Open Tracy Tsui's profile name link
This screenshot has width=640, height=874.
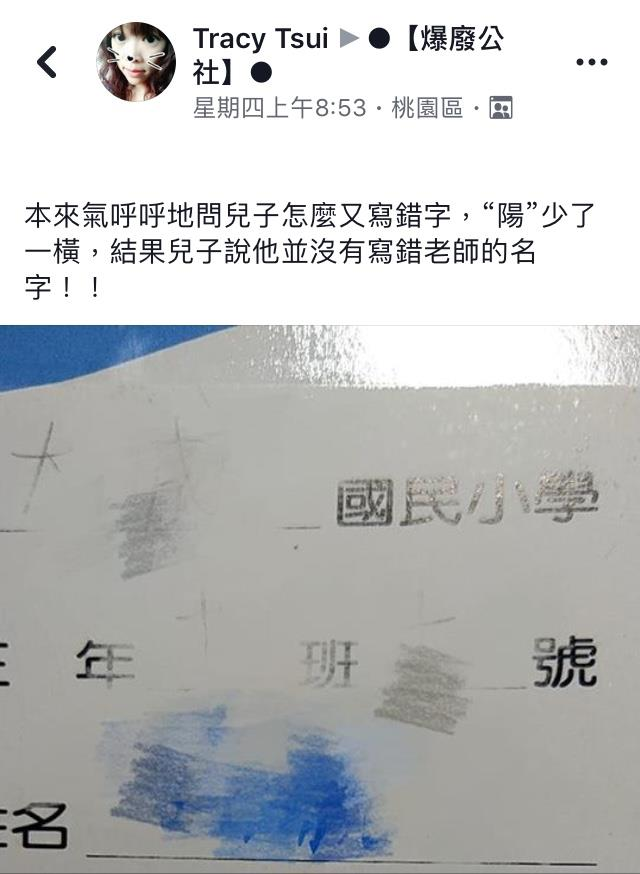(x=260, y=40)
